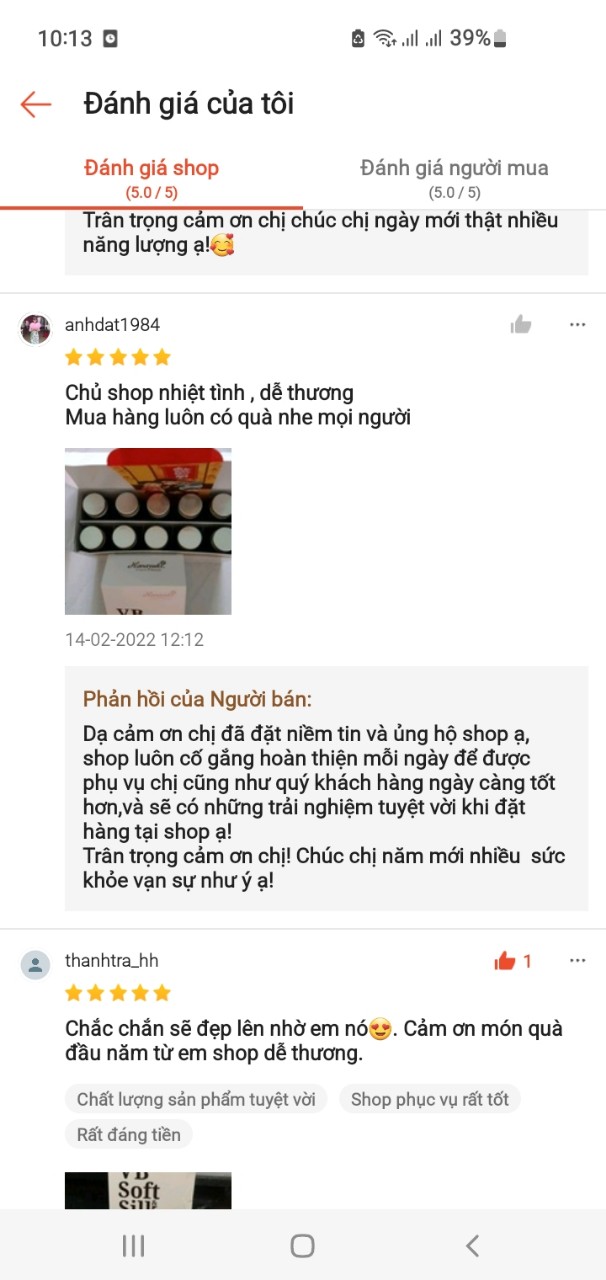Viewport: 606px width, 1280px height.
Task: Open anhdat1984's profile avatar
Action: 36,328
